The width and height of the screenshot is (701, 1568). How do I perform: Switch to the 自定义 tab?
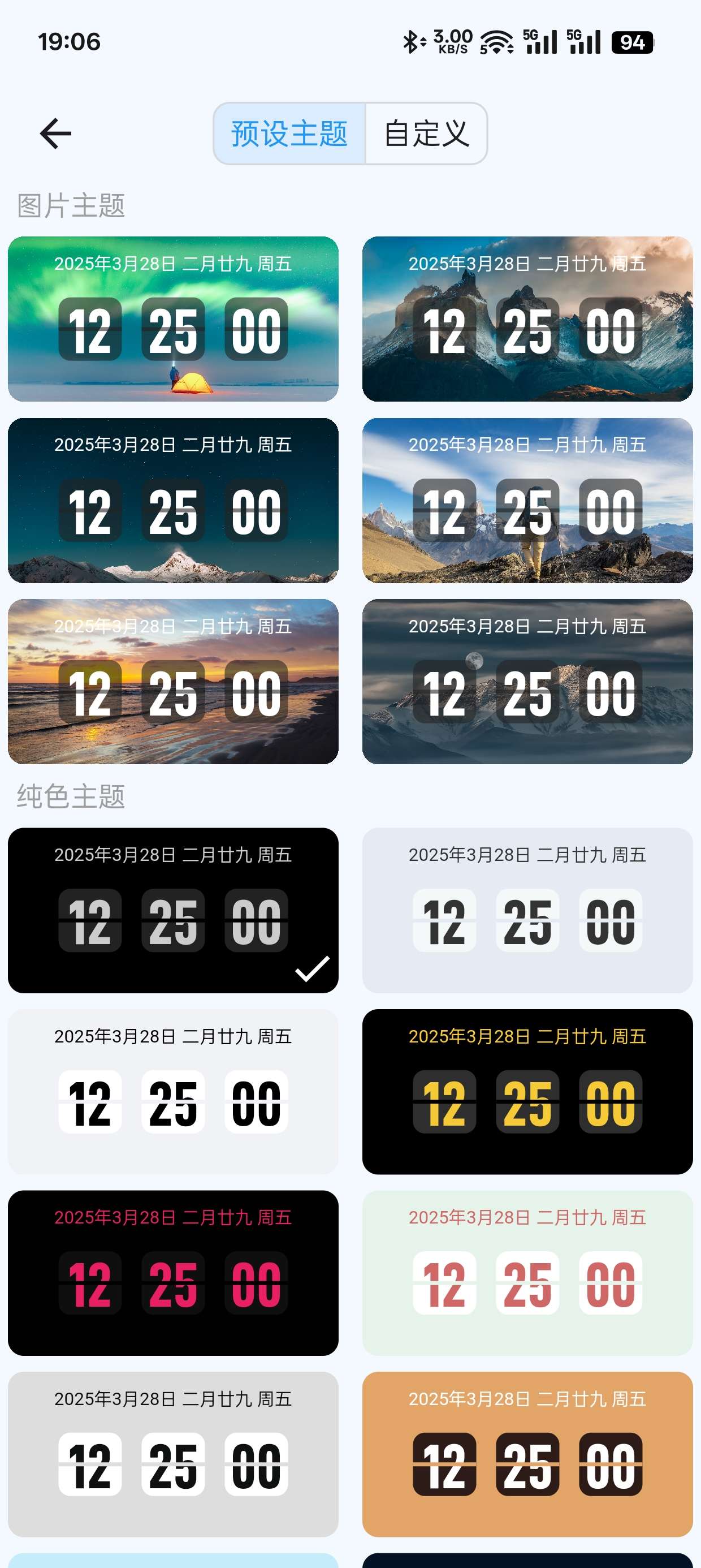pos(426,133)
